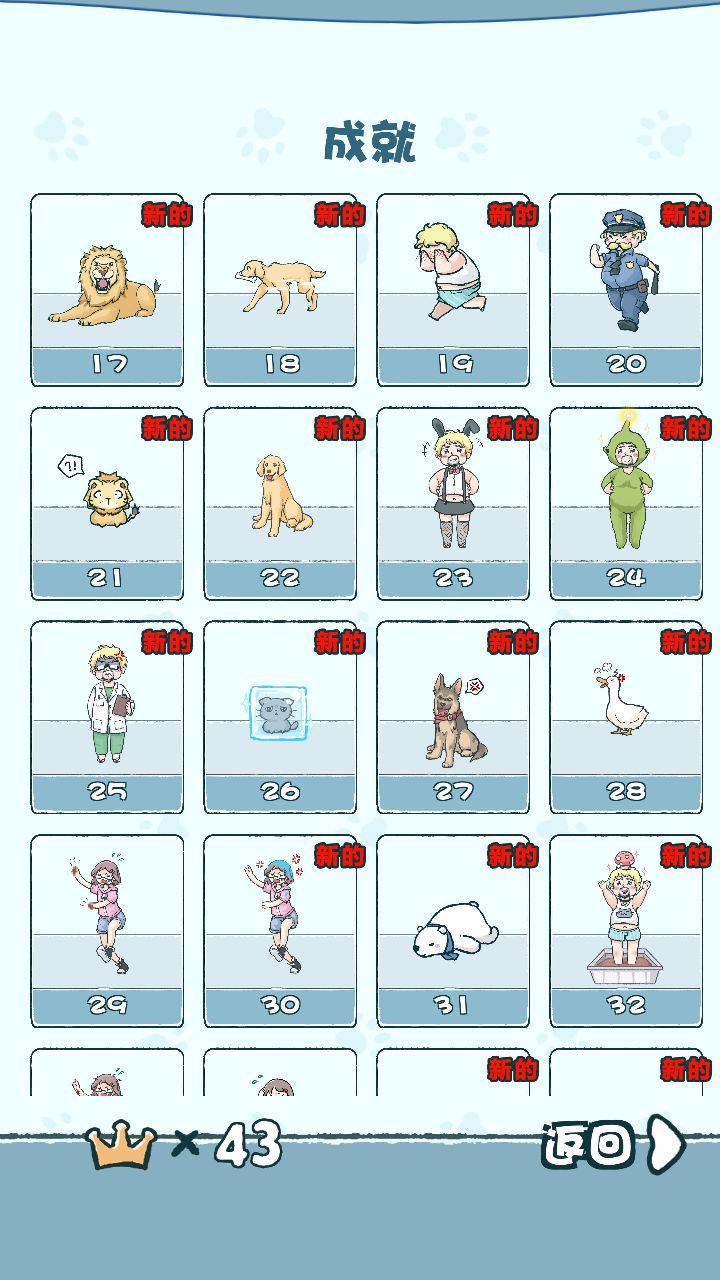Screen dimensions: 720x1280
Task: Select achievement card 28 with the goose
Action: click(x=626, y=718)
